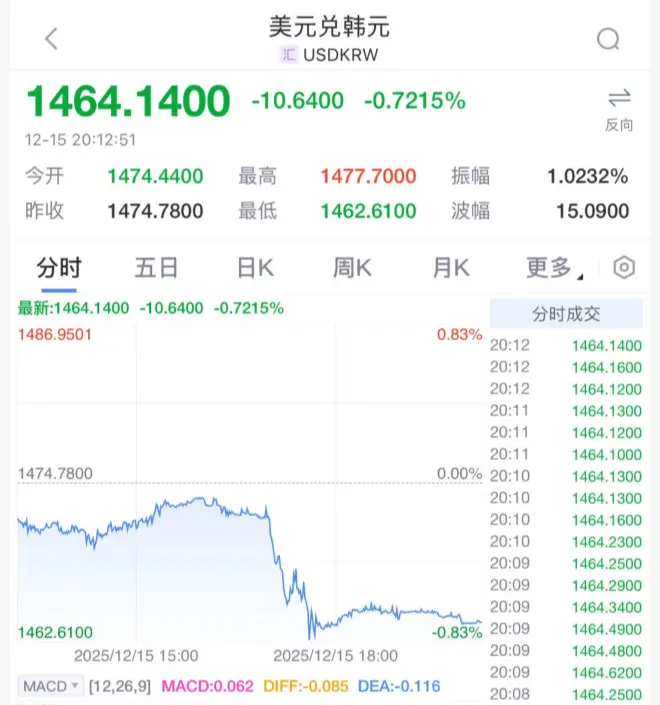Select the 月K chart tab
The width and height of the screenshot is (660, 705).
click(x=451, y=268)
